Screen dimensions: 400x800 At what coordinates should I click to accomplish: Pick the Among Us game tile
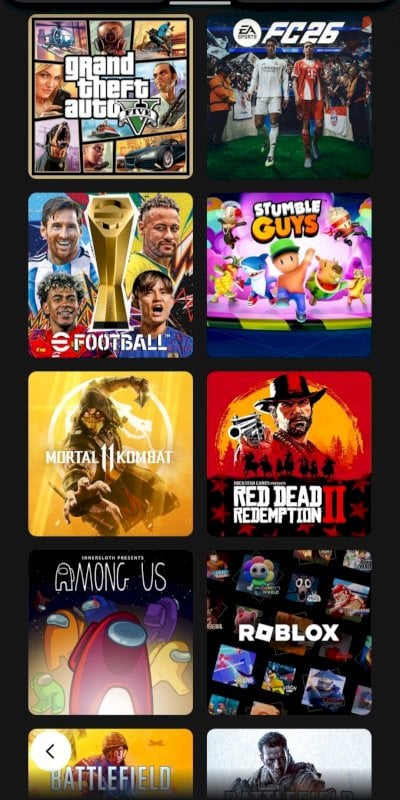point(111,632)
